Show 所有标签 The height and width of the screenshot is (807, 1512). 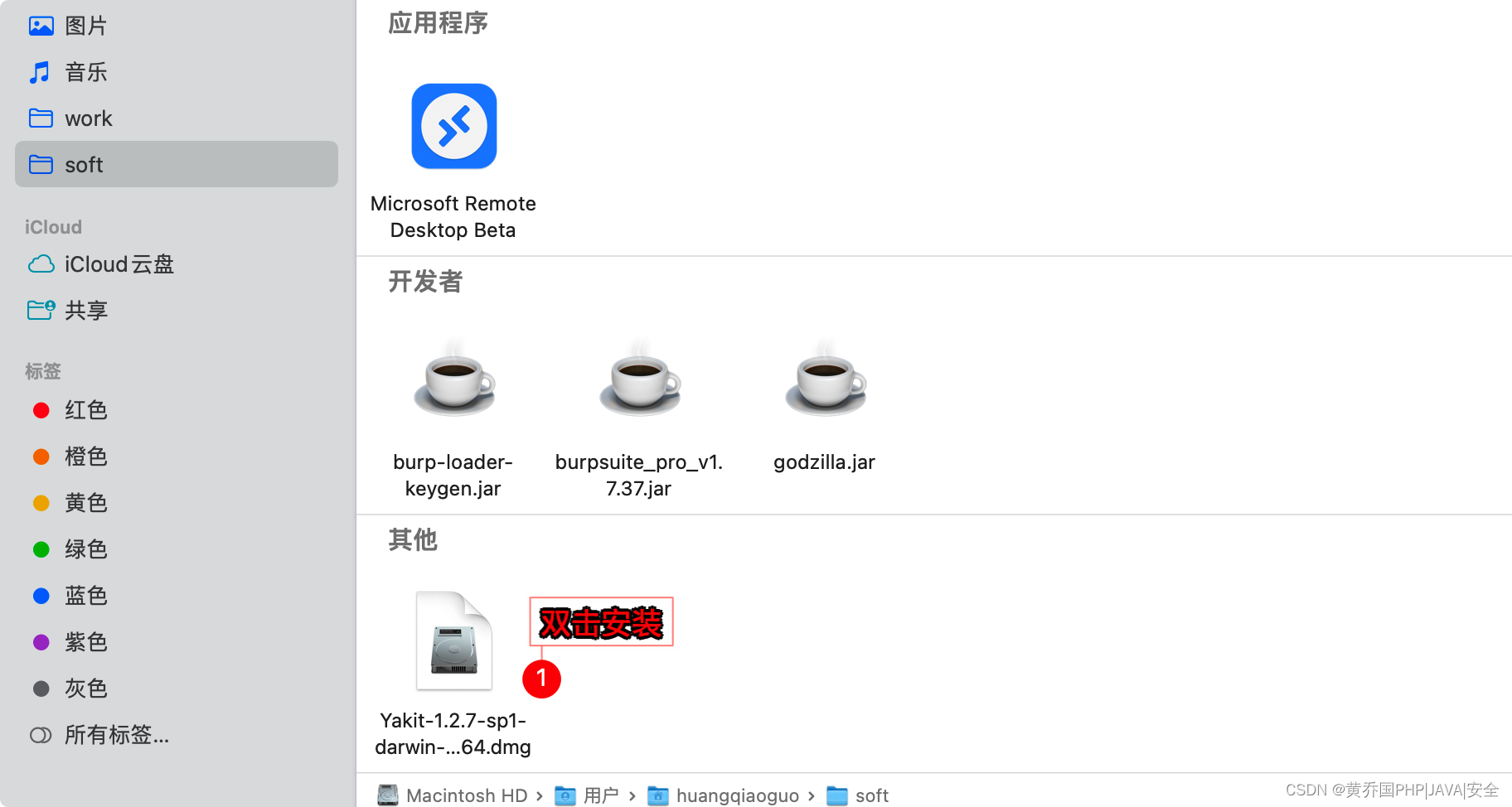pyautogui.click(x=116, y=735)
